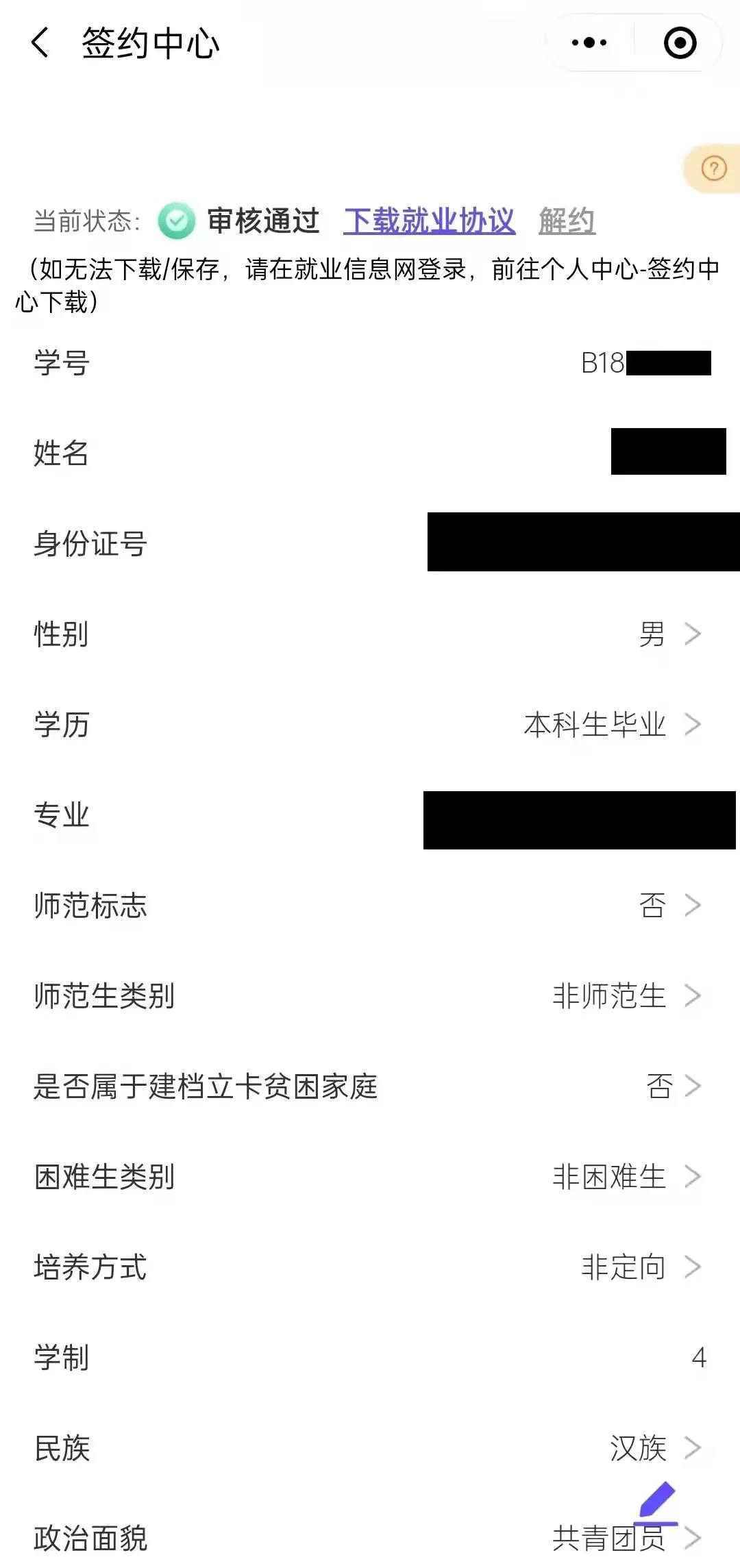Screen dimensions: 740x1568
Task: Open the 困难生类别 row
Action: point(370,1176)
